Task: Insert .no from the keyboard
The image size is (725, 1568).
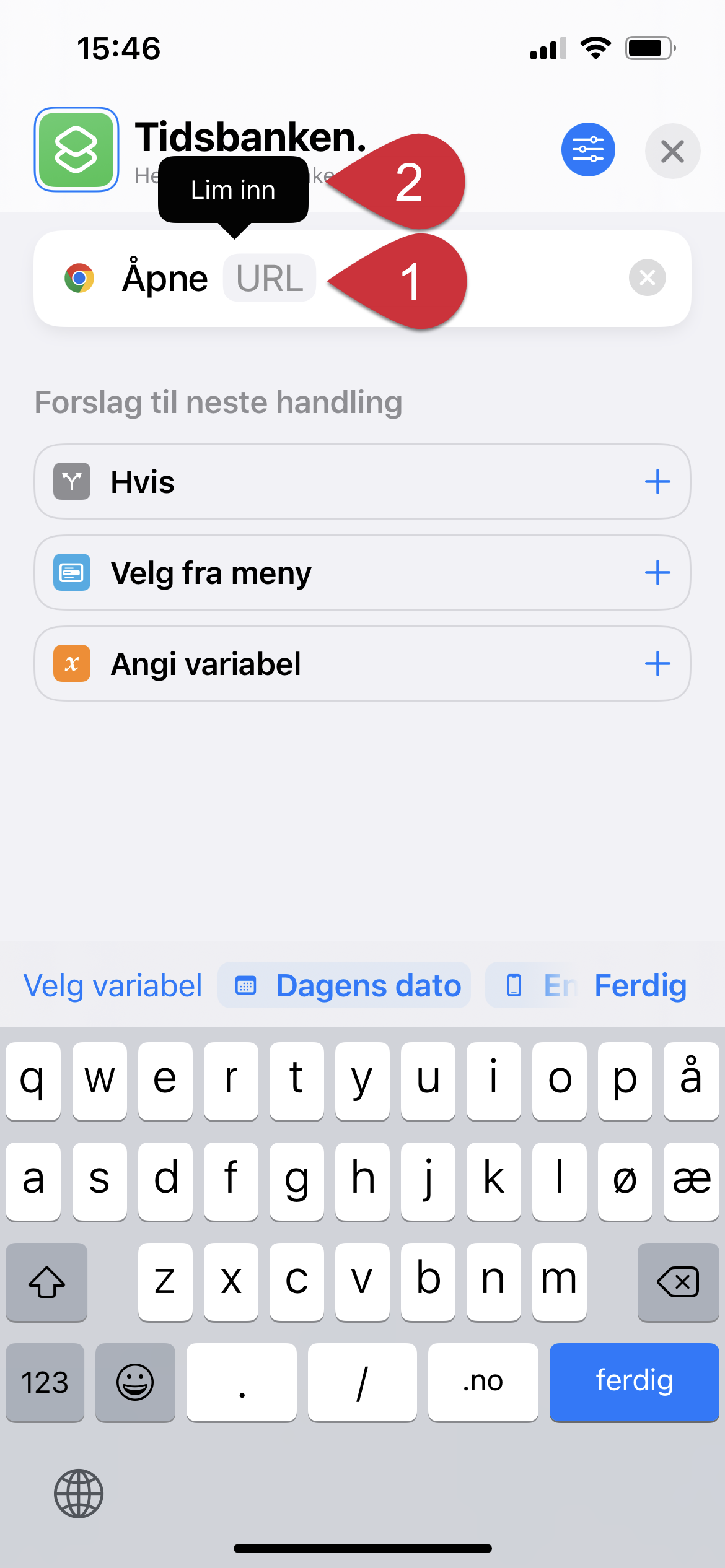Action: (x=483, y=1382)
